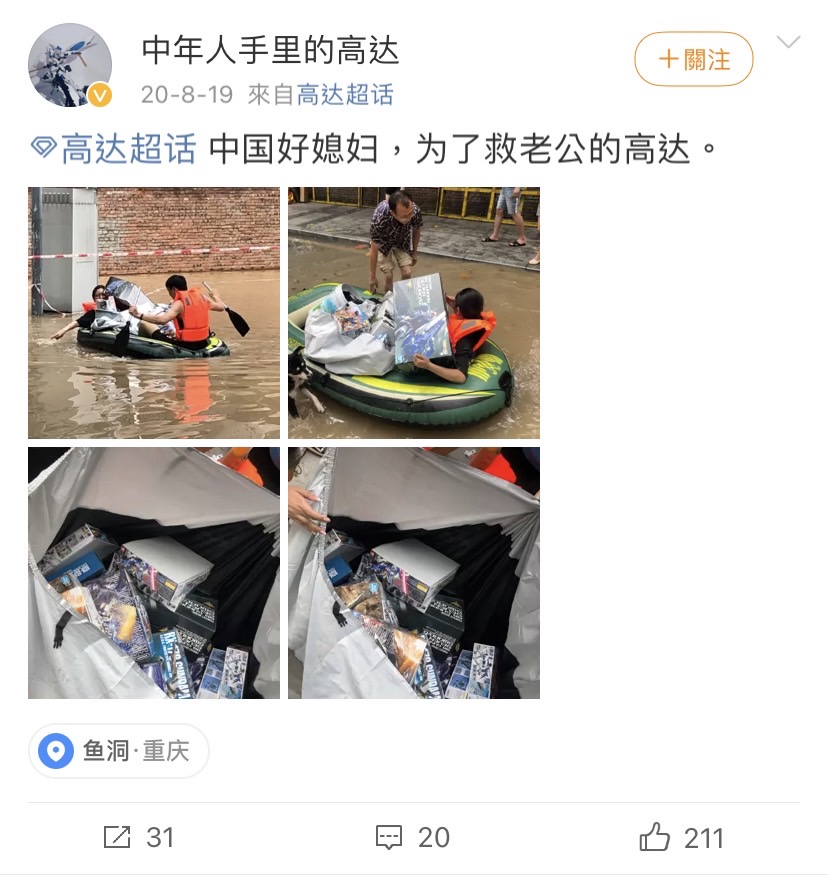The height and width of the screenshot is (875, 828).
Task: Open the 鱼洞·重庆 location chip
Action: click(x=119, y=750)
